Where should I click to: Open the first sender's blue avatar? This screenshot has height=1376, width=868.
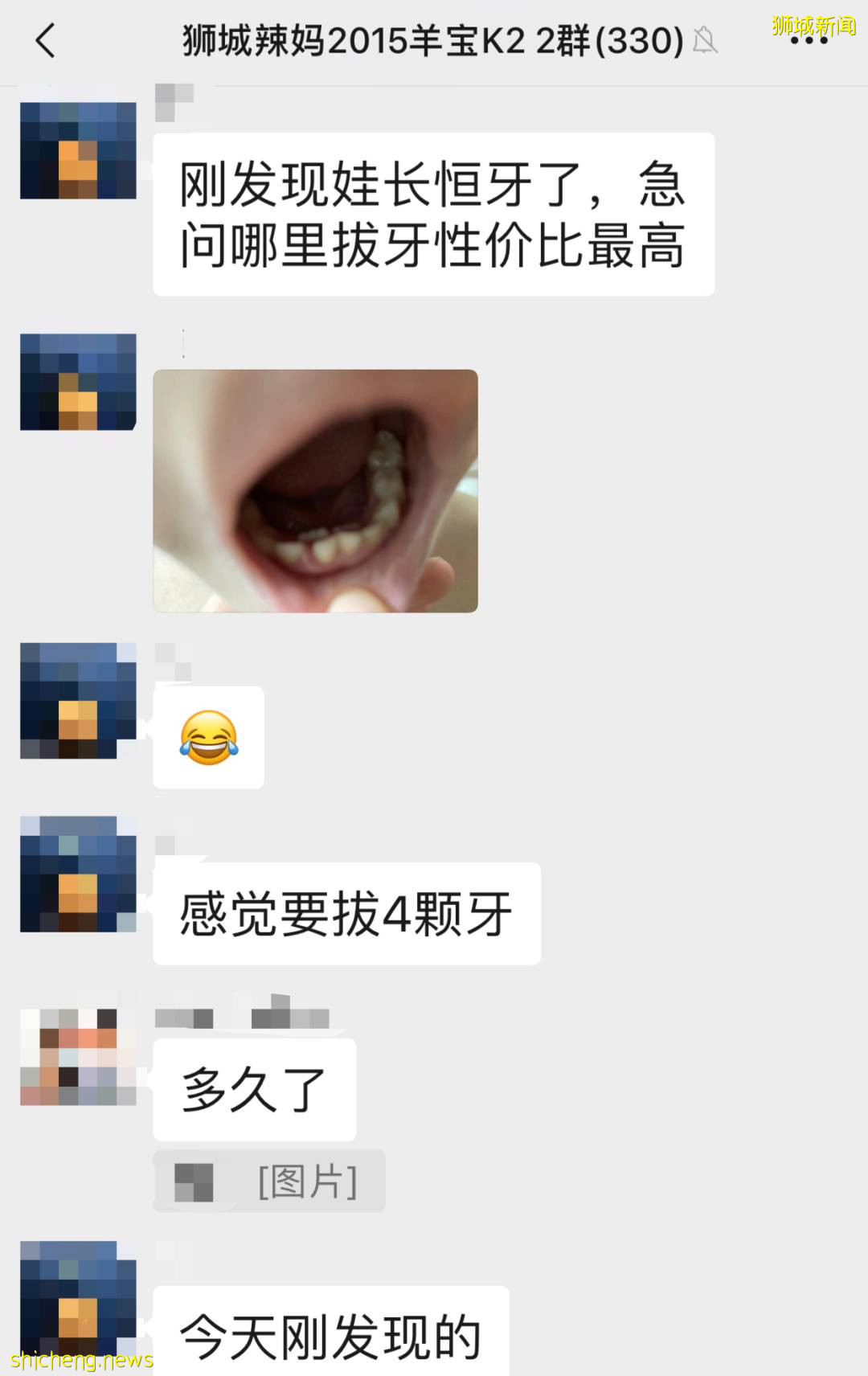pyautogui.click(x=77, y=149)
